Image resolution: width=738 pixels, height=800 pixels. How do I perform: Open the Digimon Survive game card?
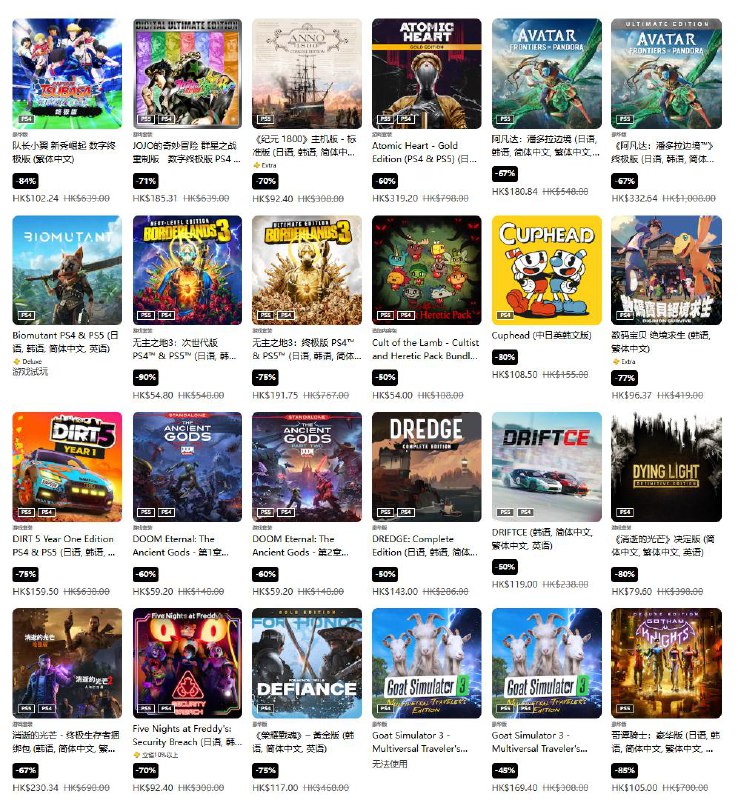coord(666,270)
